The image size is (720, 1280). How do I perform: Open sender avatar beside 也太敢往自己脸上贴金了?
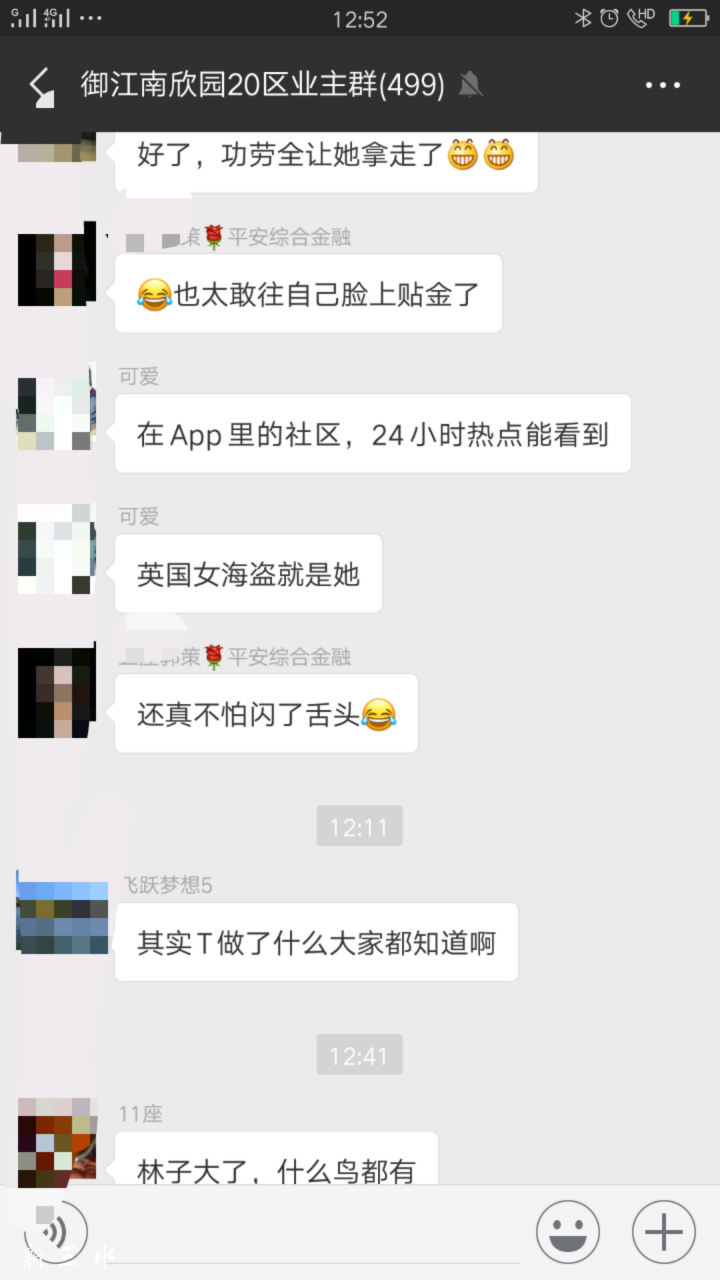pyautogui.click(x=57, y=269)
